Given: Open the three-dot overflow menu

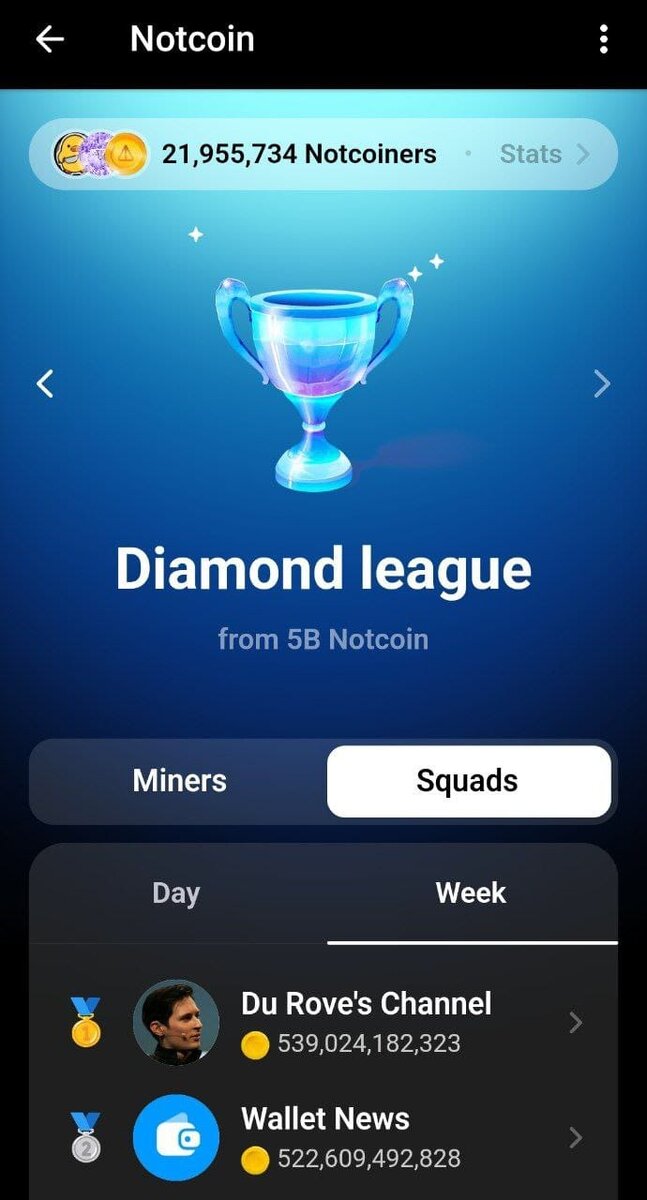Looking at the screenshot, I should (x=603, y=40).
